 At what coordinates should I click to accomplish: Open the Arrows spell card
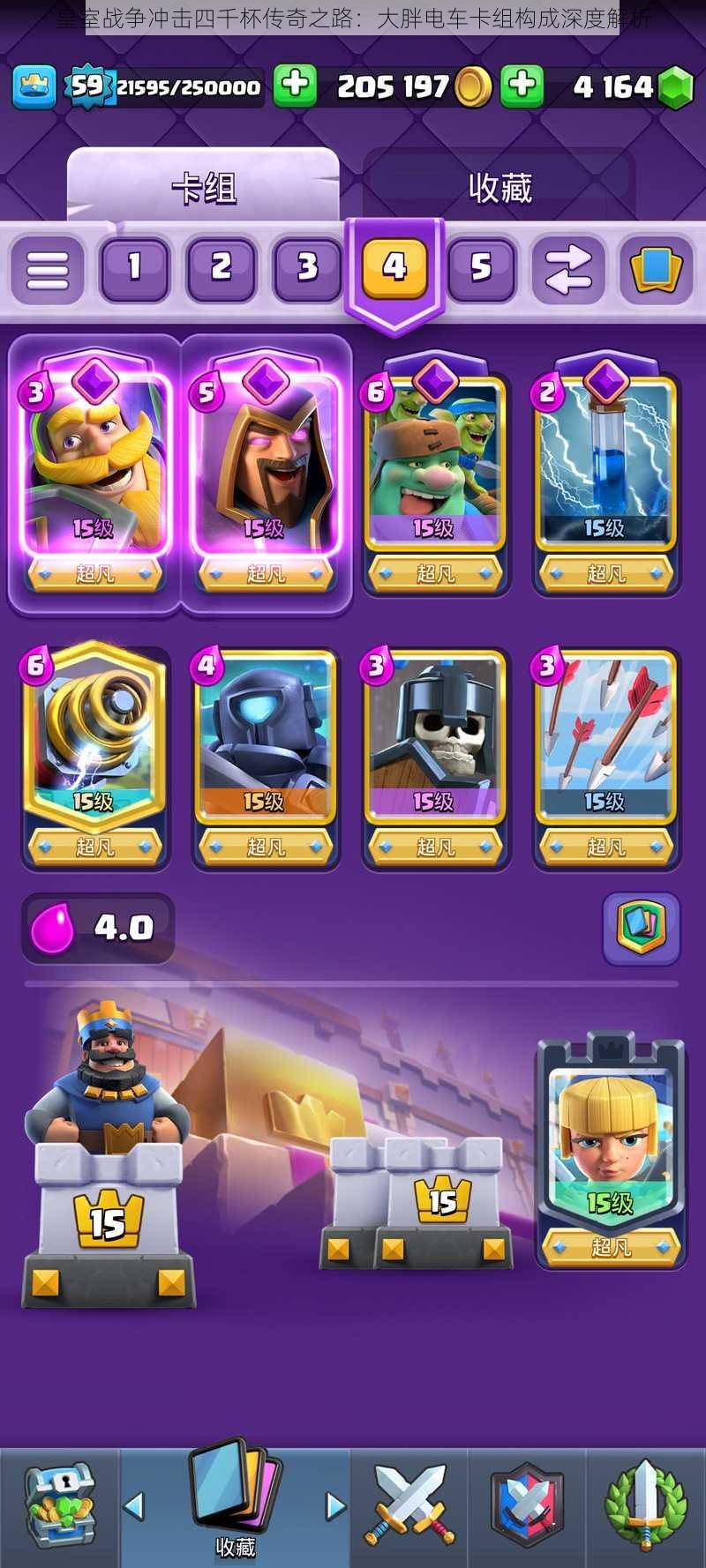[605, 745]
